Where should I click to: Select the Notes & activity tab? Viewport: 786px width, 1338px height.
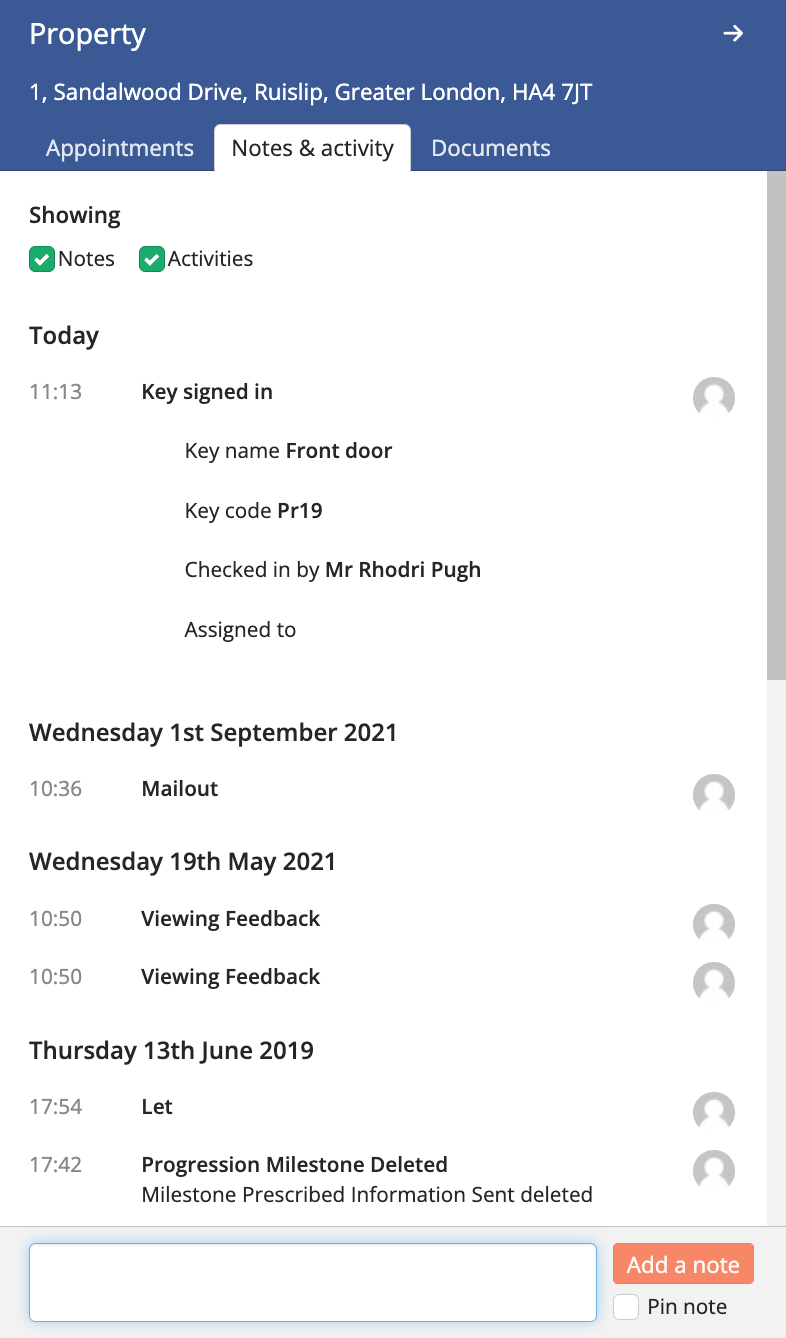tap(312, 148)
